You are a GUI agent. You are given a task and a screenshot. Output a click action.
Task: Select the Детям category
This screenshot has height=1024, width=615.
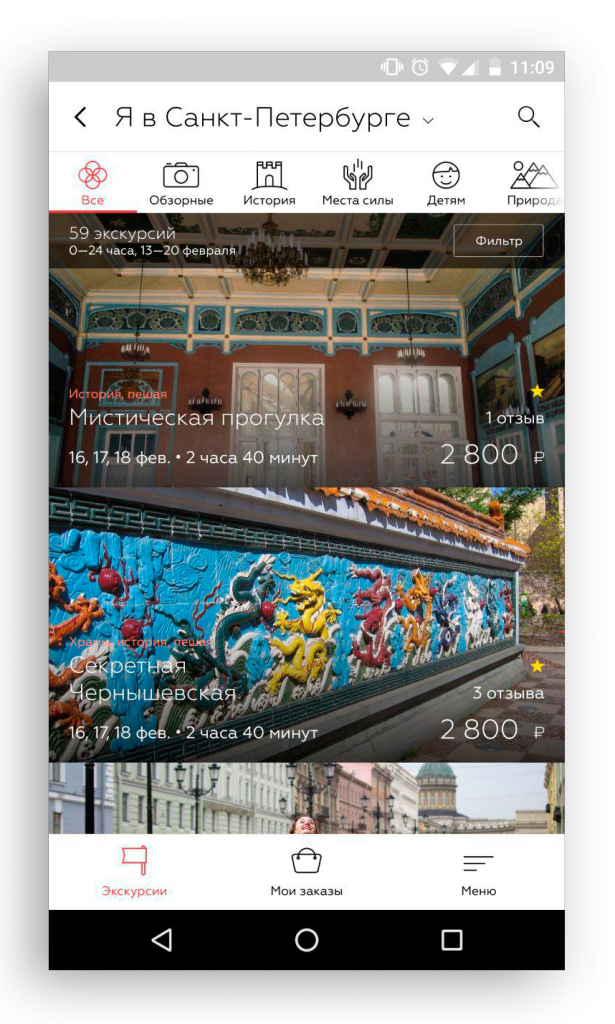[446, 183]
